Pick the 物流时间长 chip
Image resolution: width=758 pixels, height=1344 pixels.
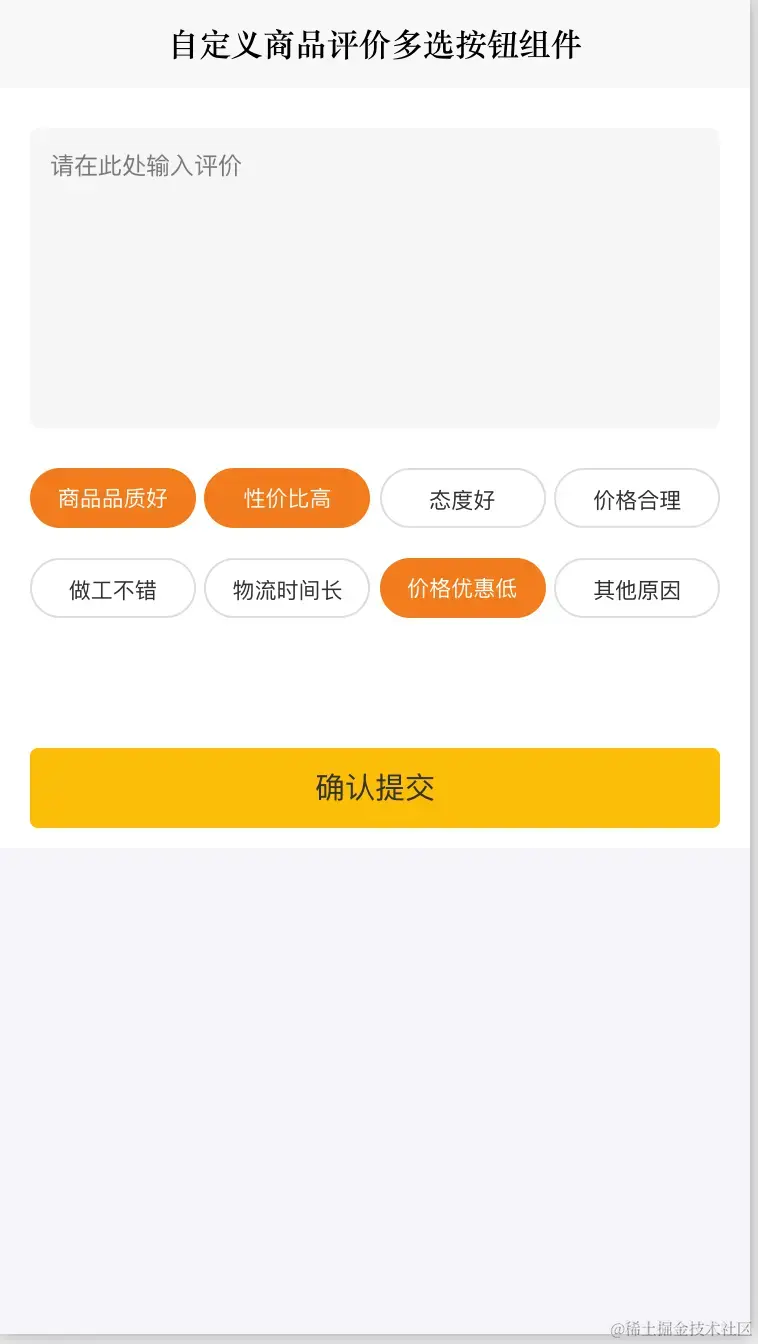pos(287,588)
